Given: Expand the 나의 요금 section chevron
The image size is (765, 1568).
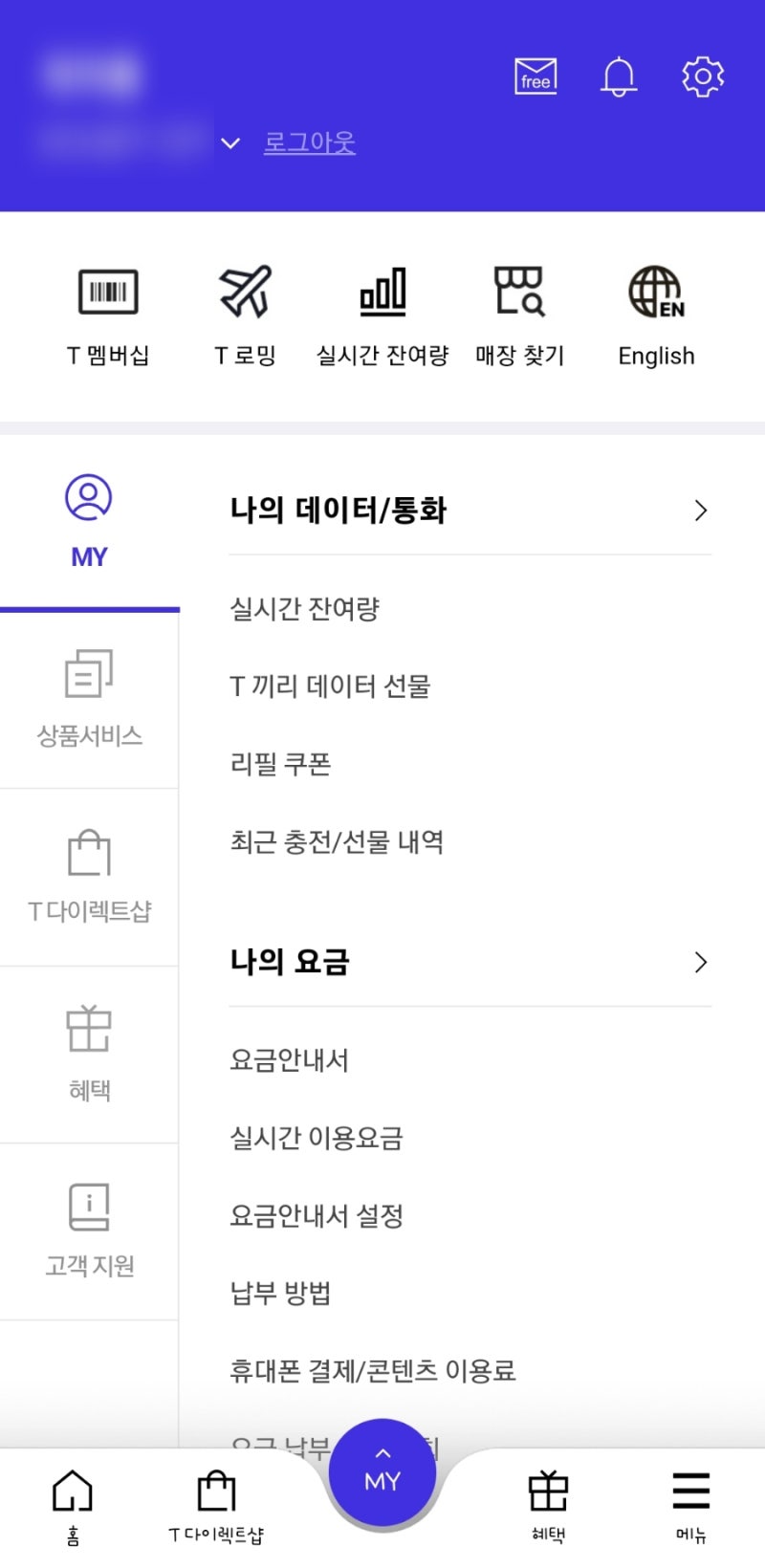Looking at the screenshot, I should click(701, 962).
